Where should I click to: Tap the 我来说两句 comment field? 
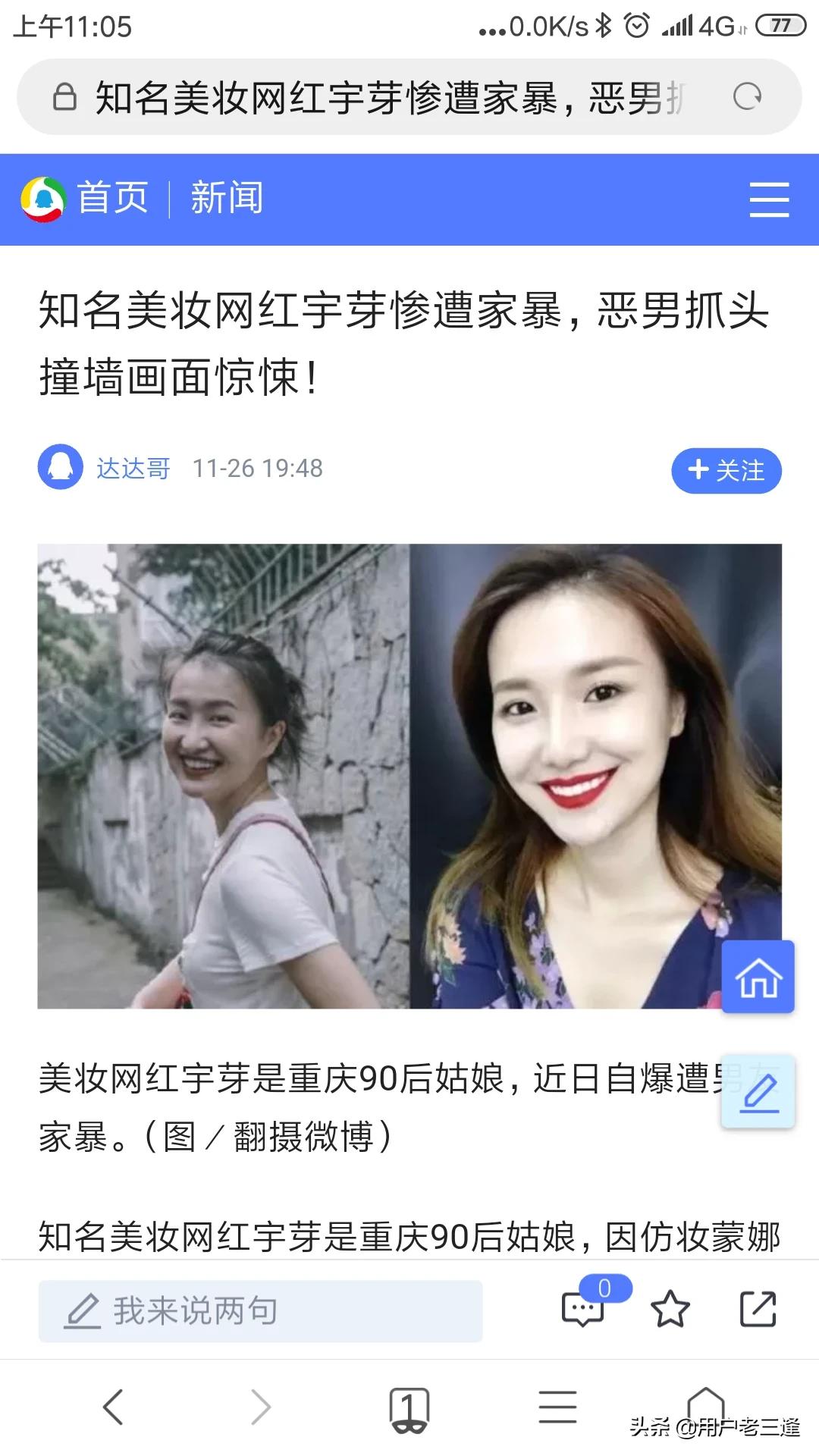click(x=260, y=1310)
